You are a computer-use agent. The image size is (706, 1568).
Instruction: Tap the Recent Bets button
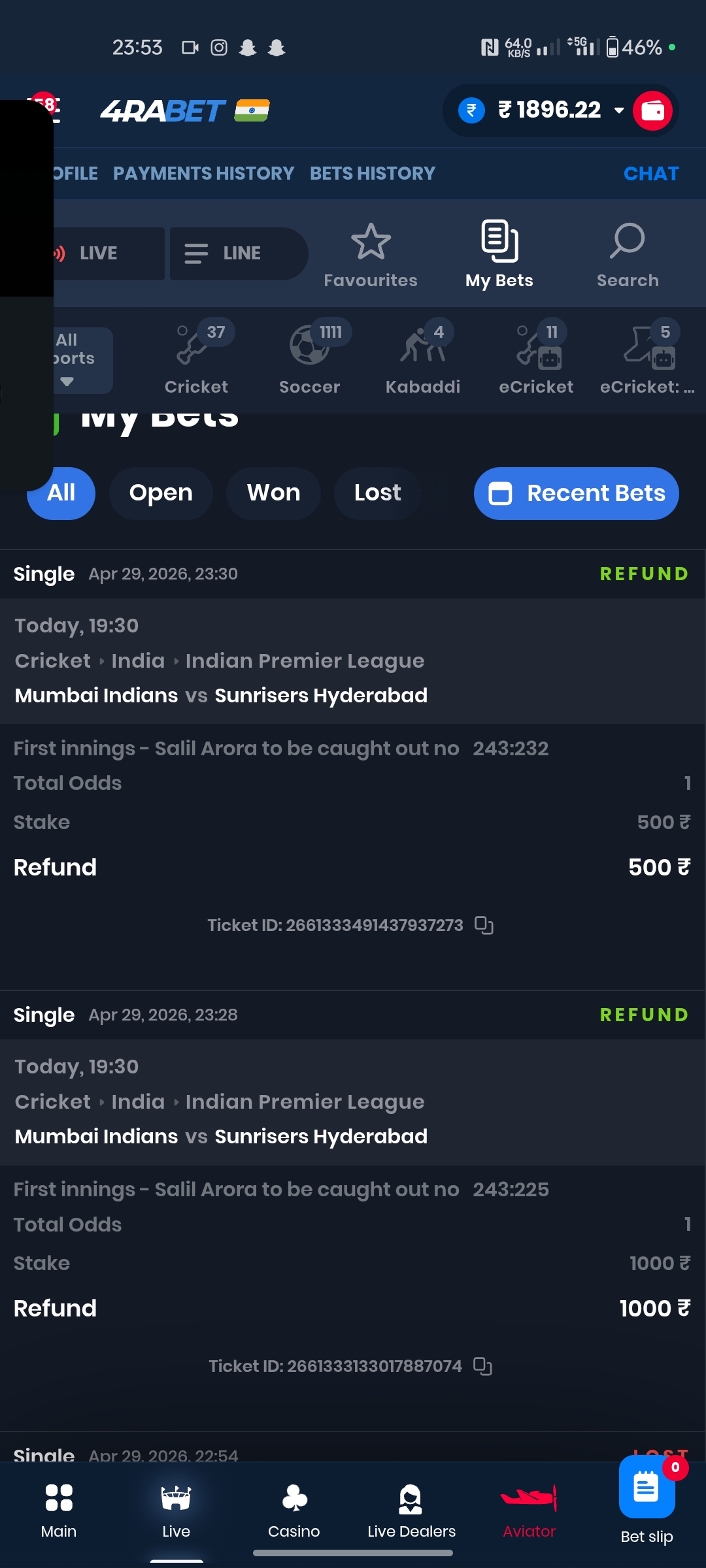[x=576, y=493]
